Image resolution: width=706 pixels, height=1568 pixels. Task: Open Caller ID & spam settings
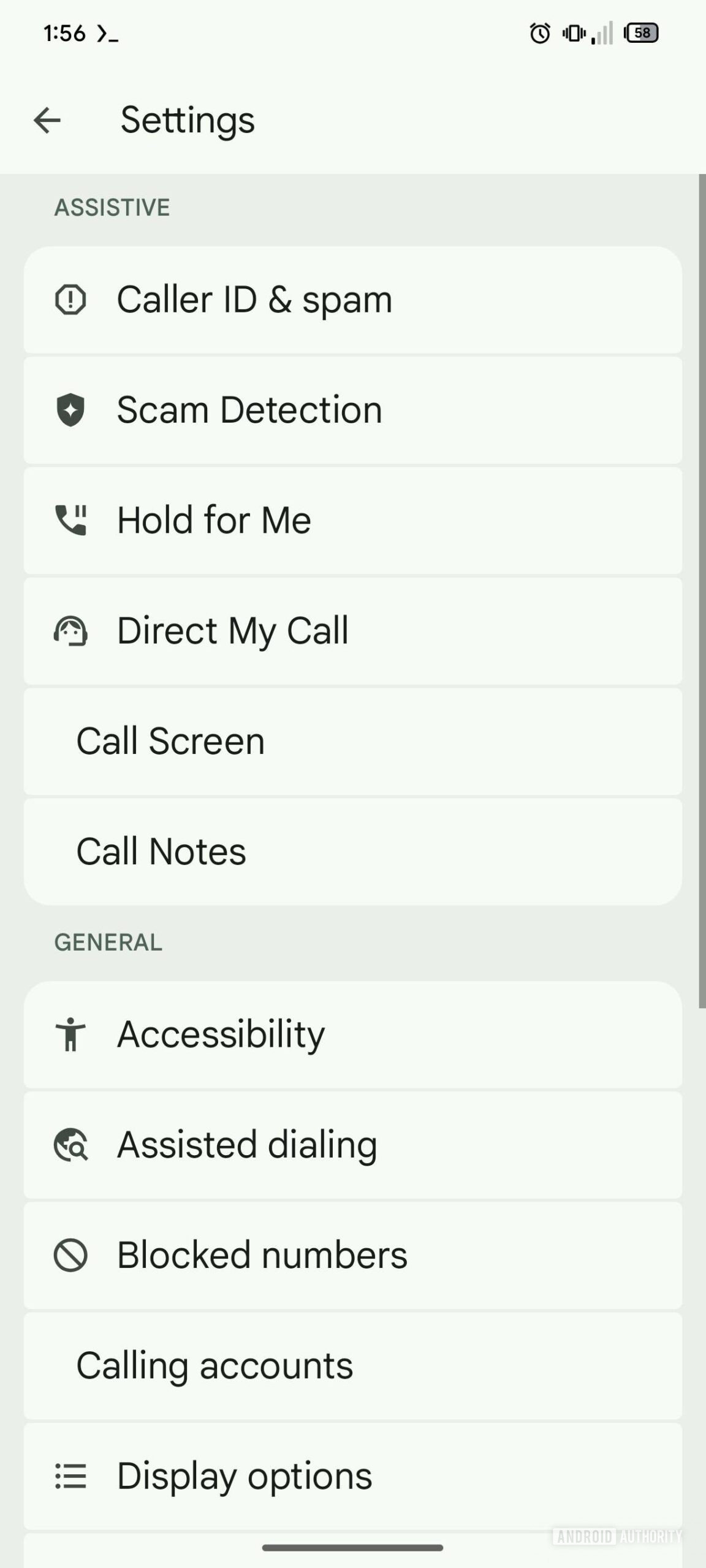point(352,300)
